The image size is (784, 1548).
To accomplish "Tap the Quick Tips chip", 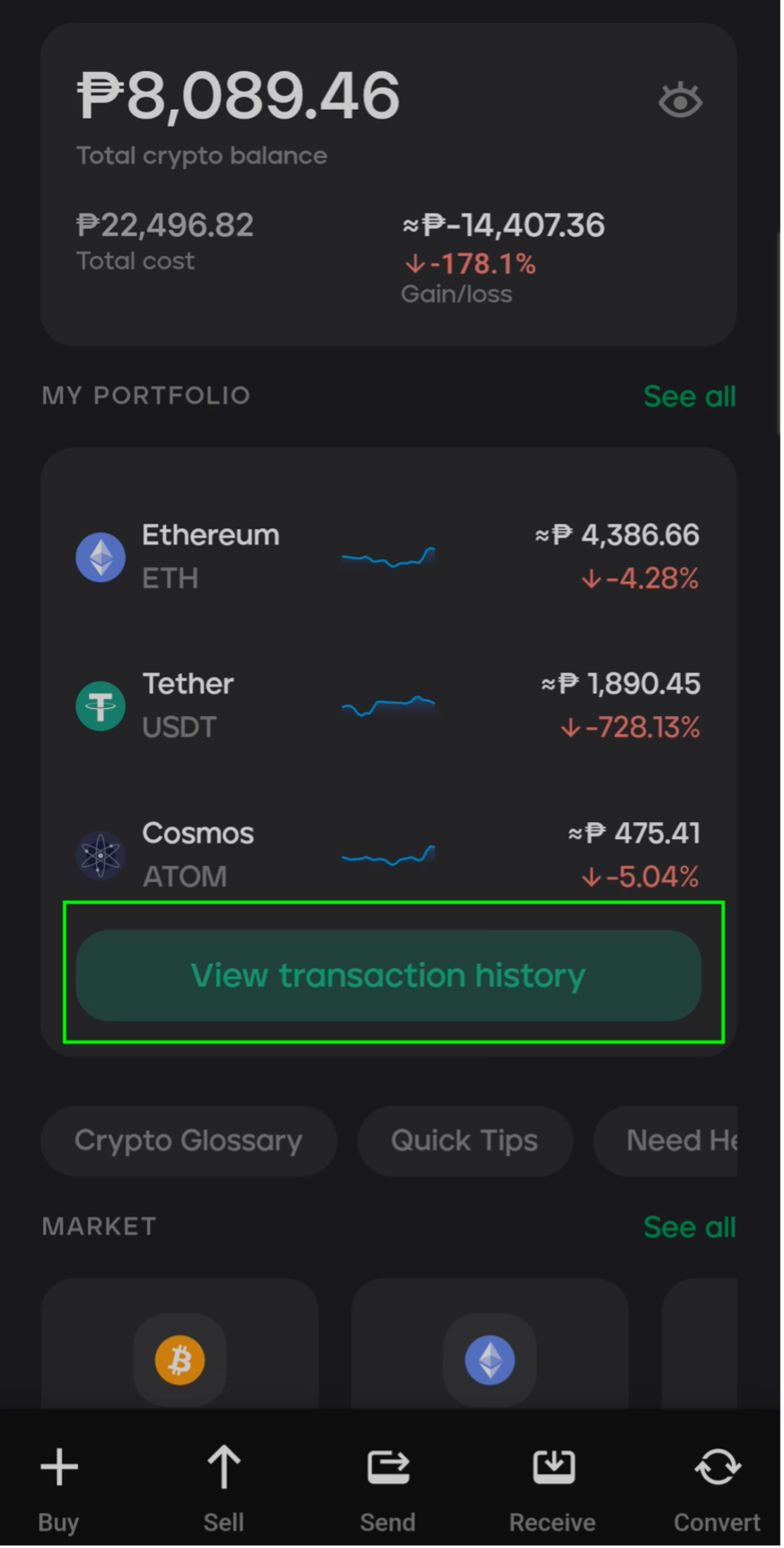I will point(464,1140).
